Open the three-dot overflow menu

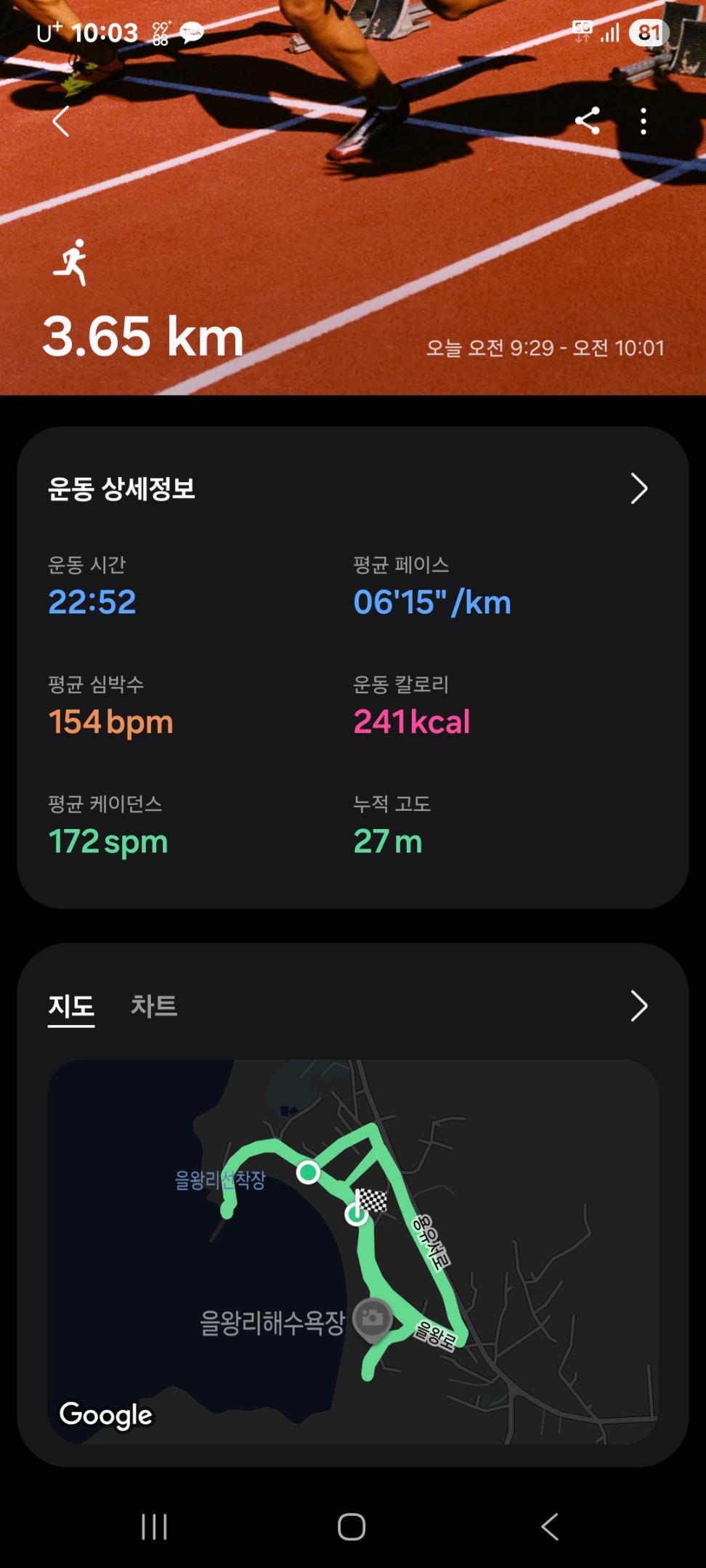click(x=643, y=121)
